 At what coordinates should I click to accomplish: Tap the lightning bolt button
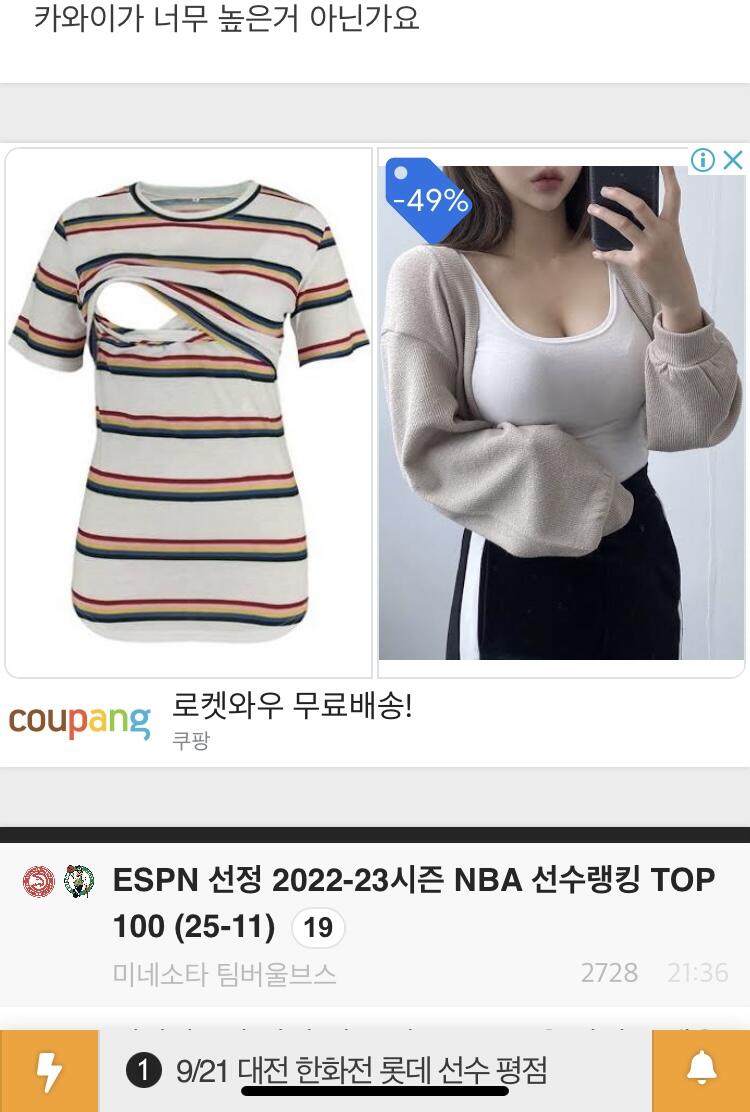(49, 1071)
